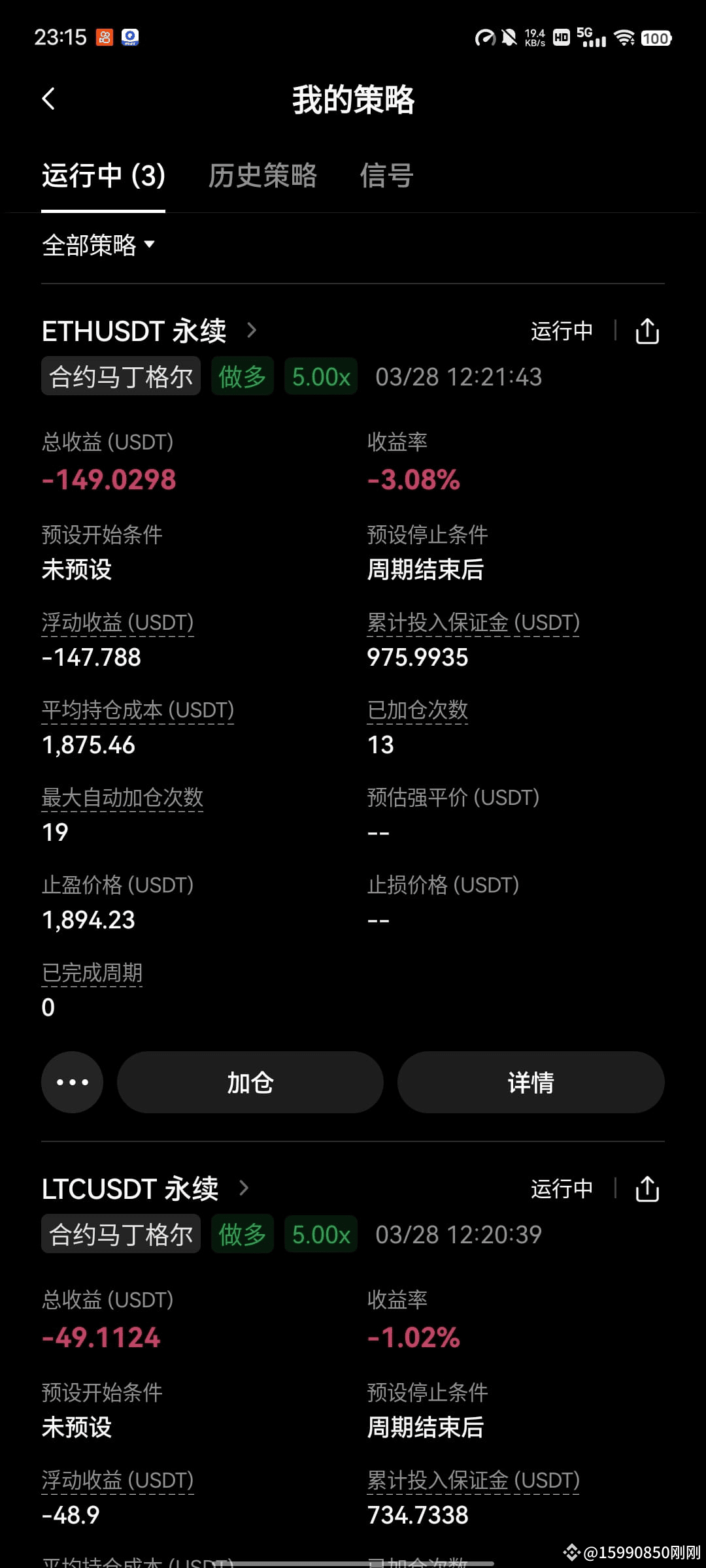Tap the 合约马丁格尔 strategy tag
This screenshot has height=1568, width=706.
121,376
